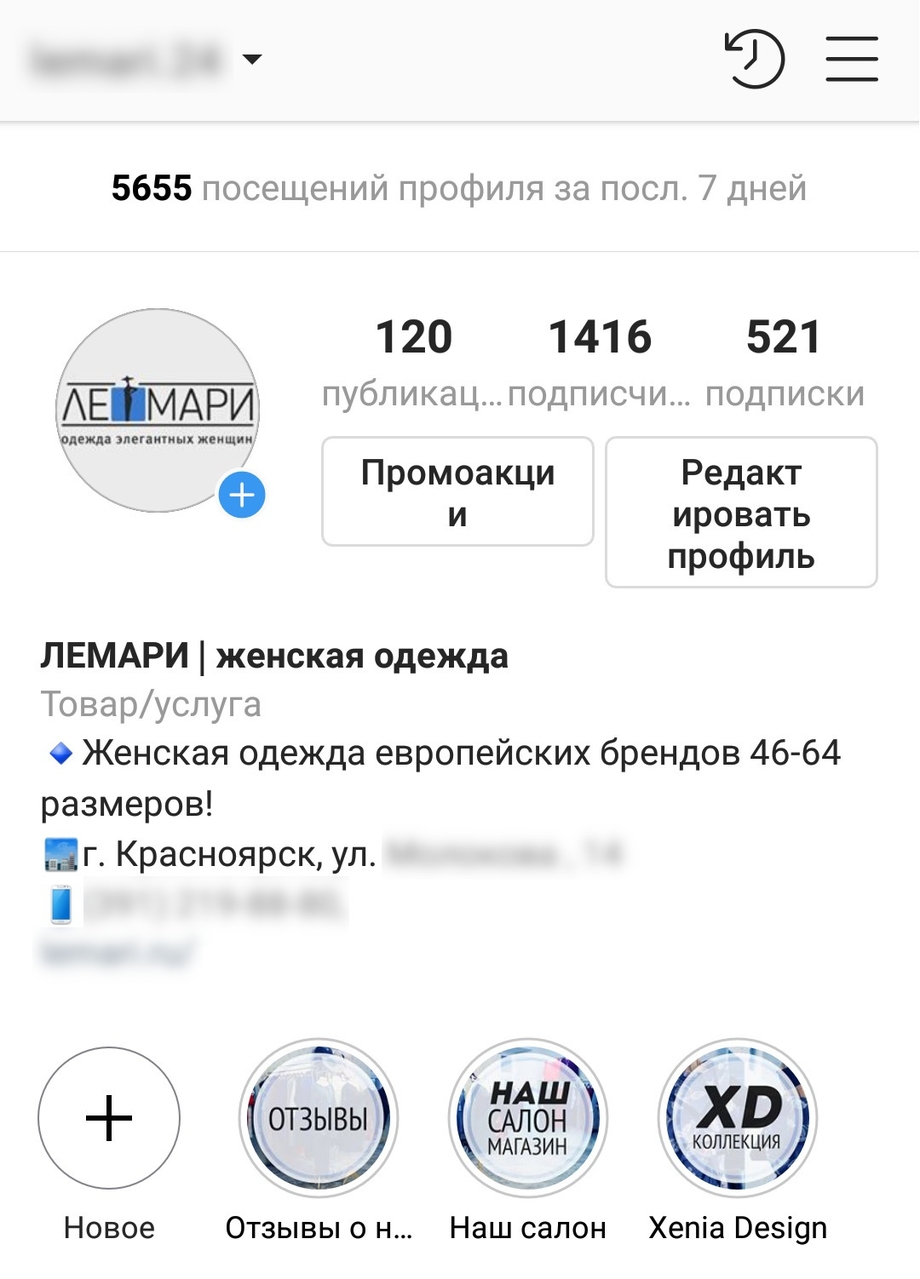View profile visits for last 7 days
920x1279 pixels.
click(459, 188)
